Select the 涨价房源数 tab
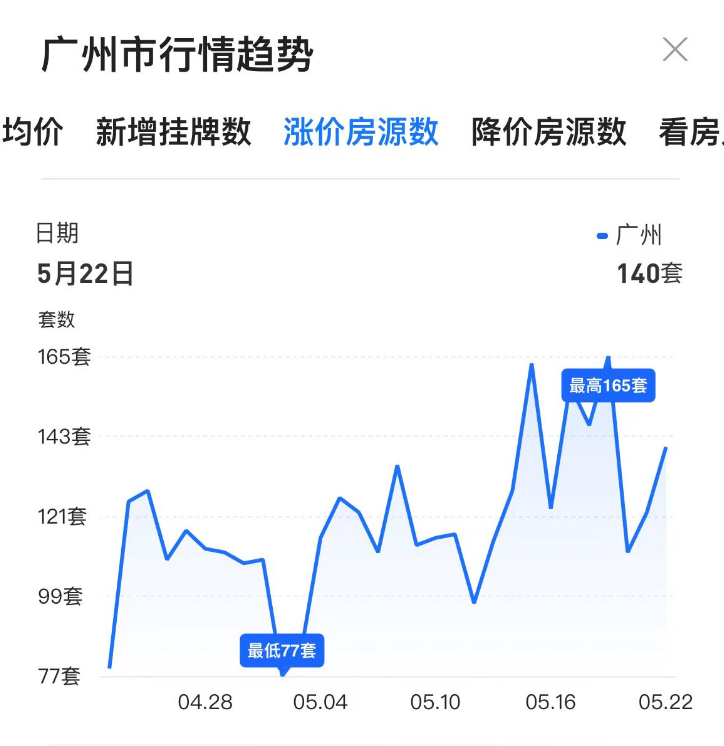The width and height of the screenshot is (724, 746). tap(361, 131)
